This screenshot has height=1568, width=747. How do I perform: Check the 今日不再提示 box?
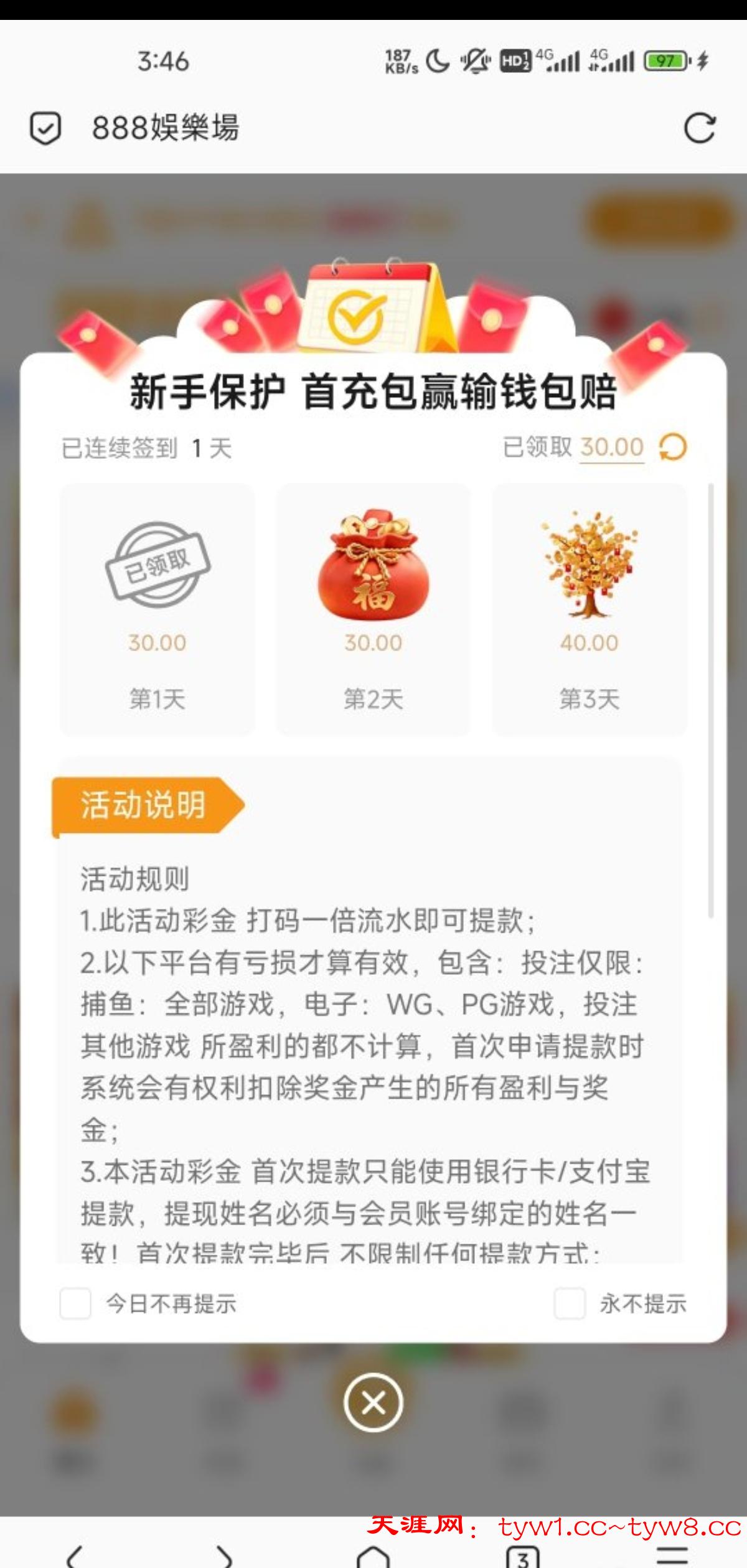75,1303
